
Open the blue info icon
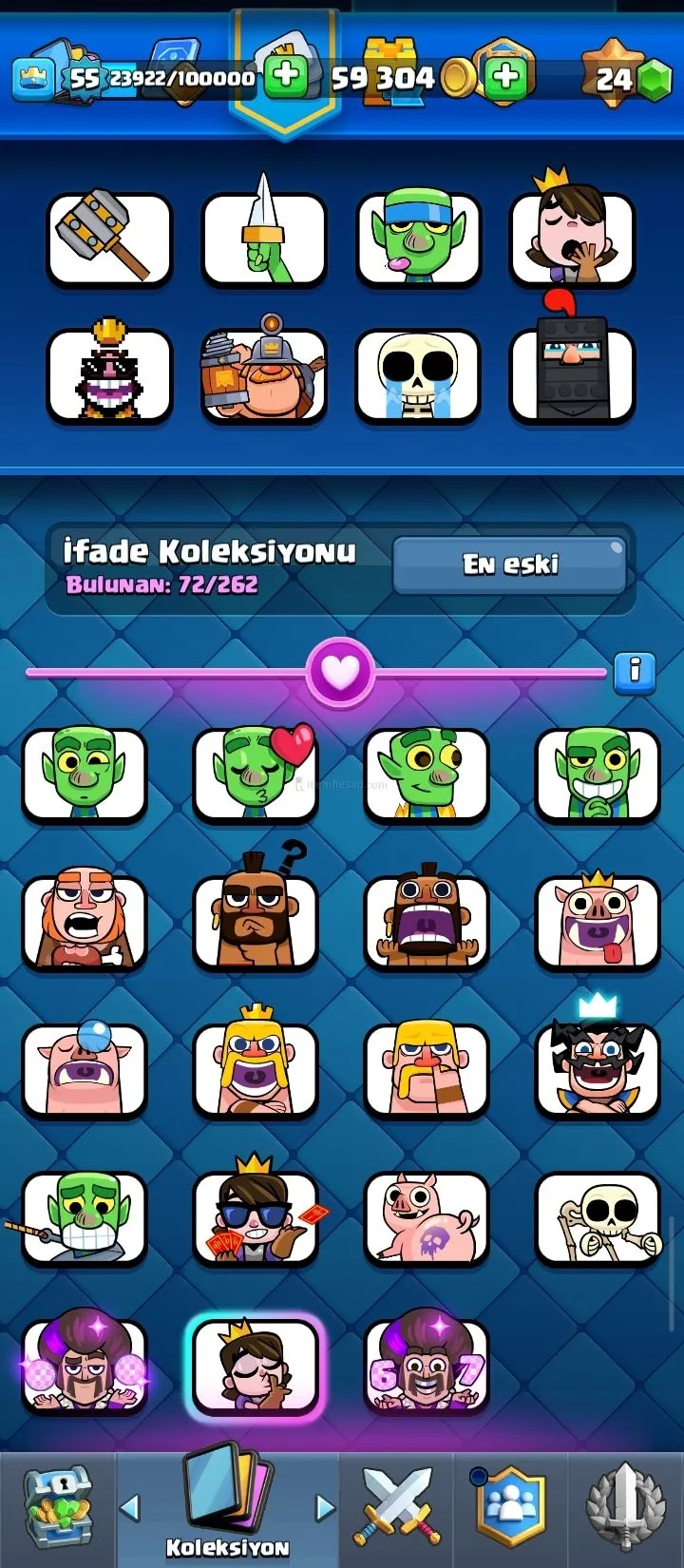coord(634,673)
